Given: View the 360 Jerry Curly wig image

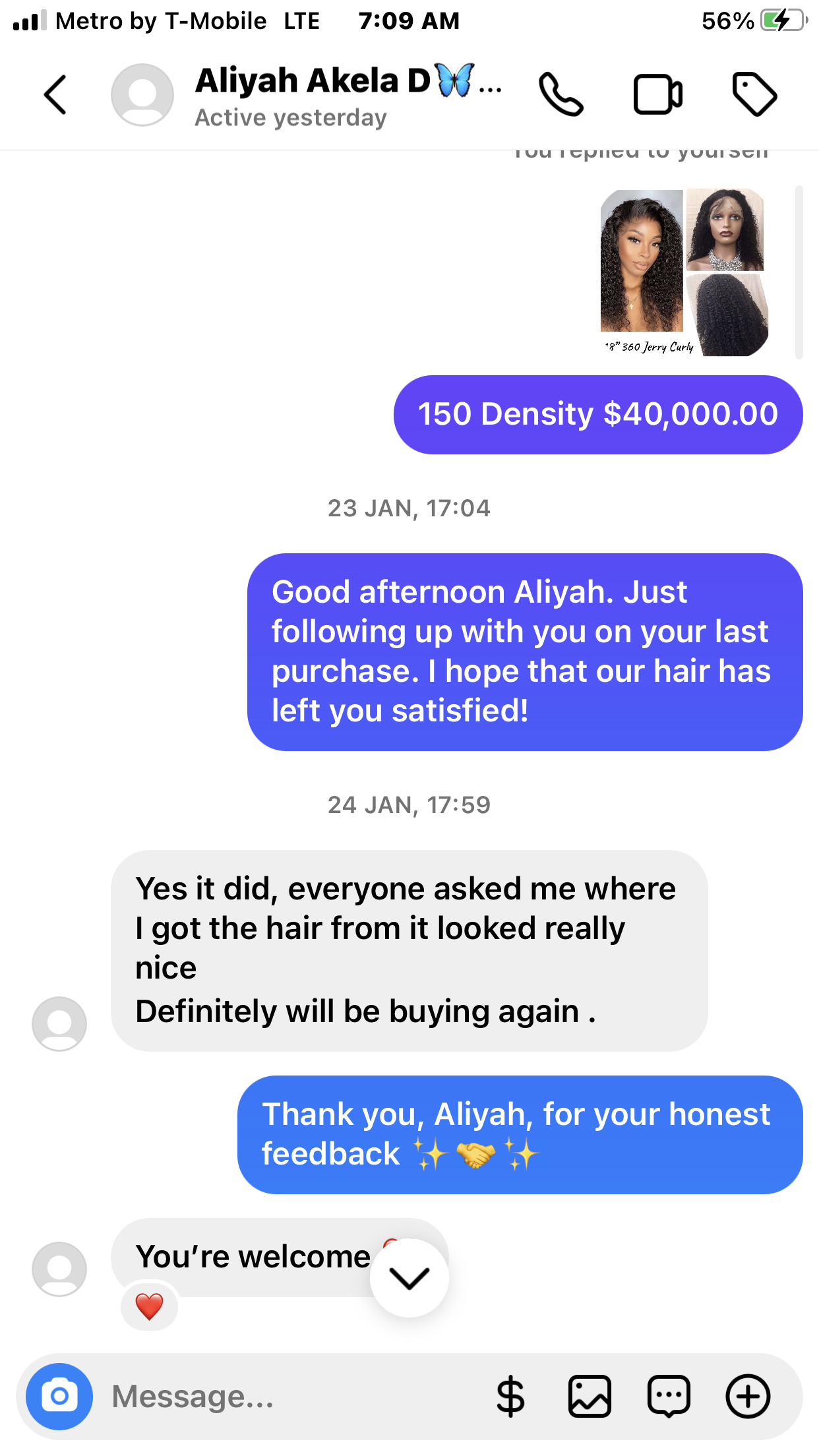Looking at the screenshot, I should click(684, 272).
